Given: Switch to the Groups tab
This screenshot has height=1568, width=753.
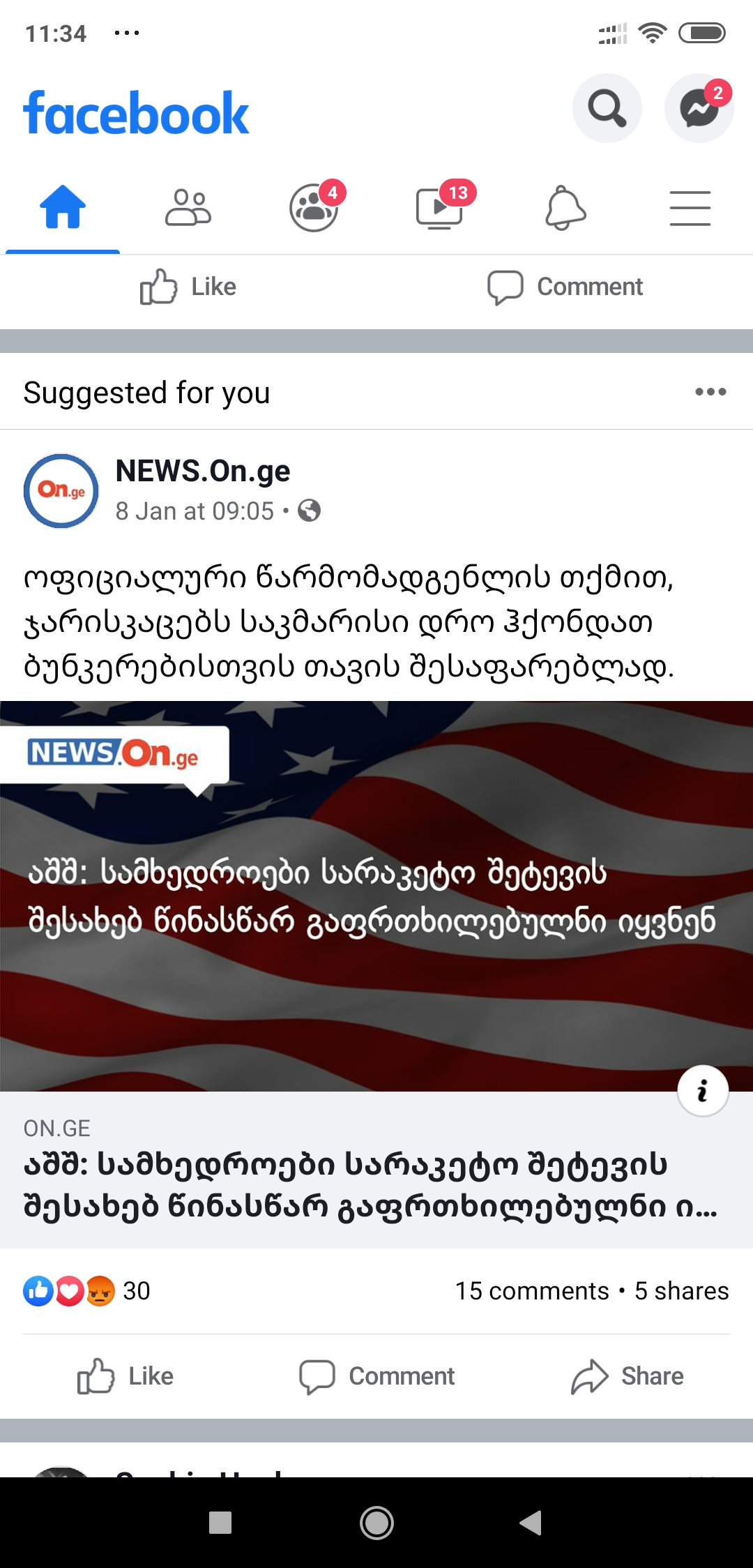Looking at the screenshot, I should pos(314,207).
